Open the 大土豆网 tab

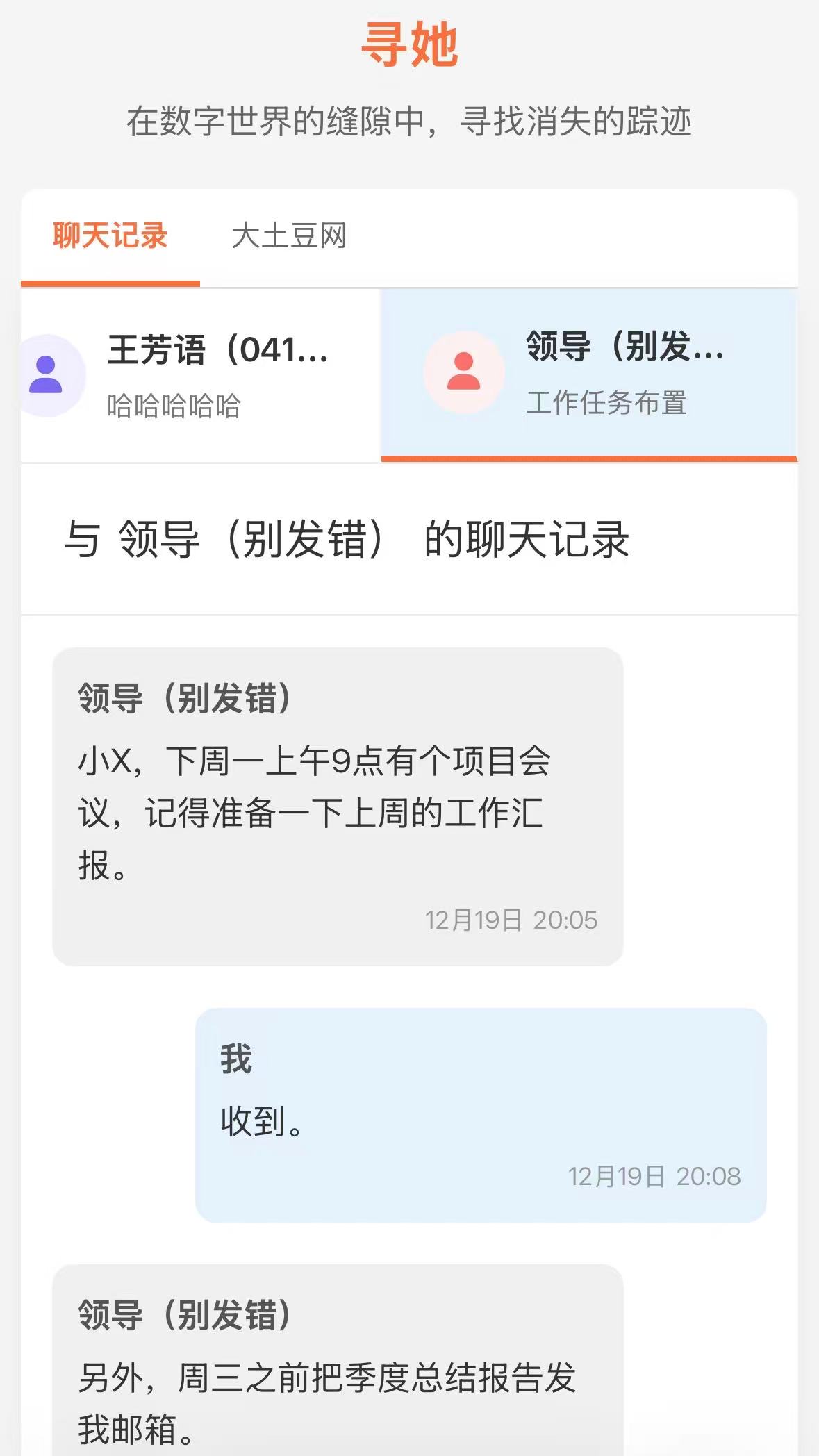289,236
